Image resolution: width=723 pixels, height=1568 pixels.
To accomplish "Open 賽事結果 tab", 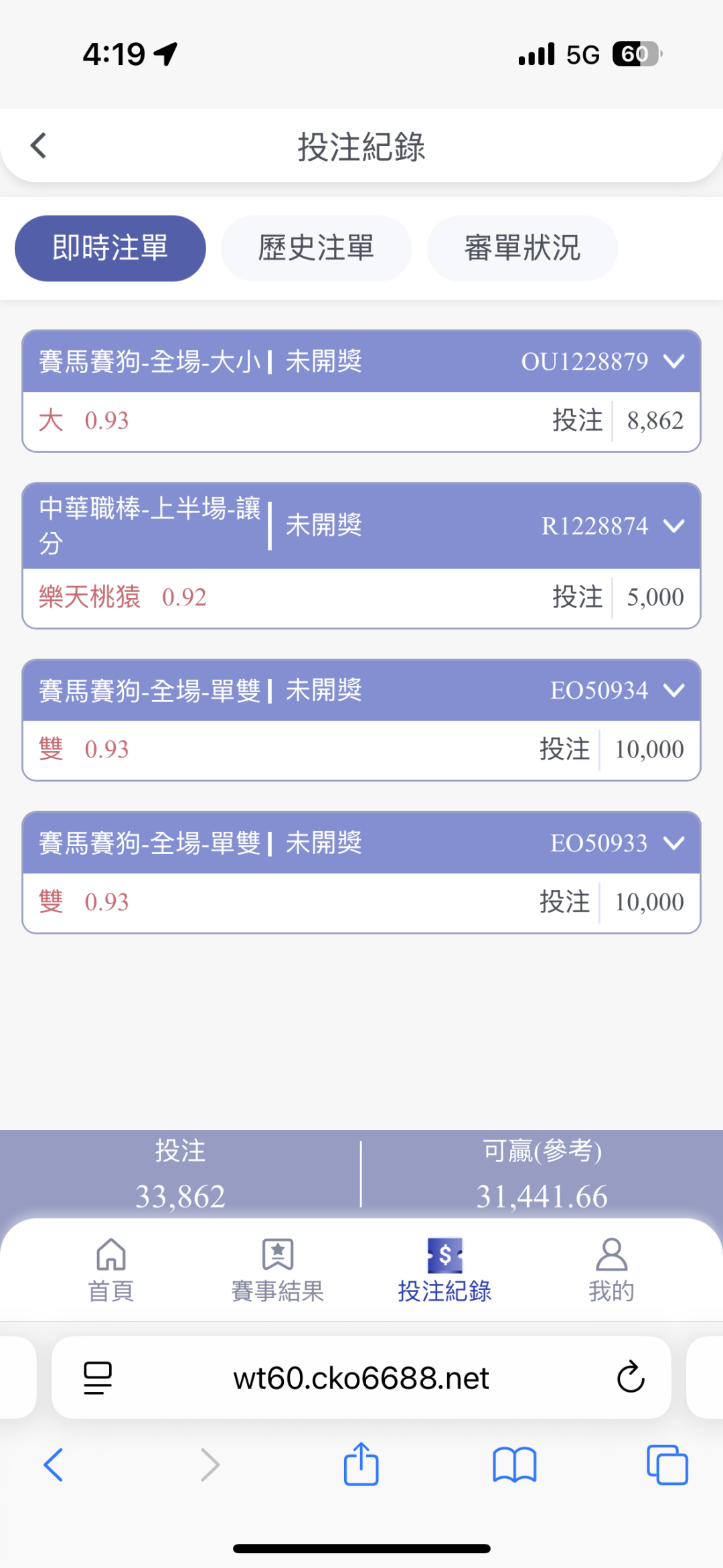I will 278,1269.
